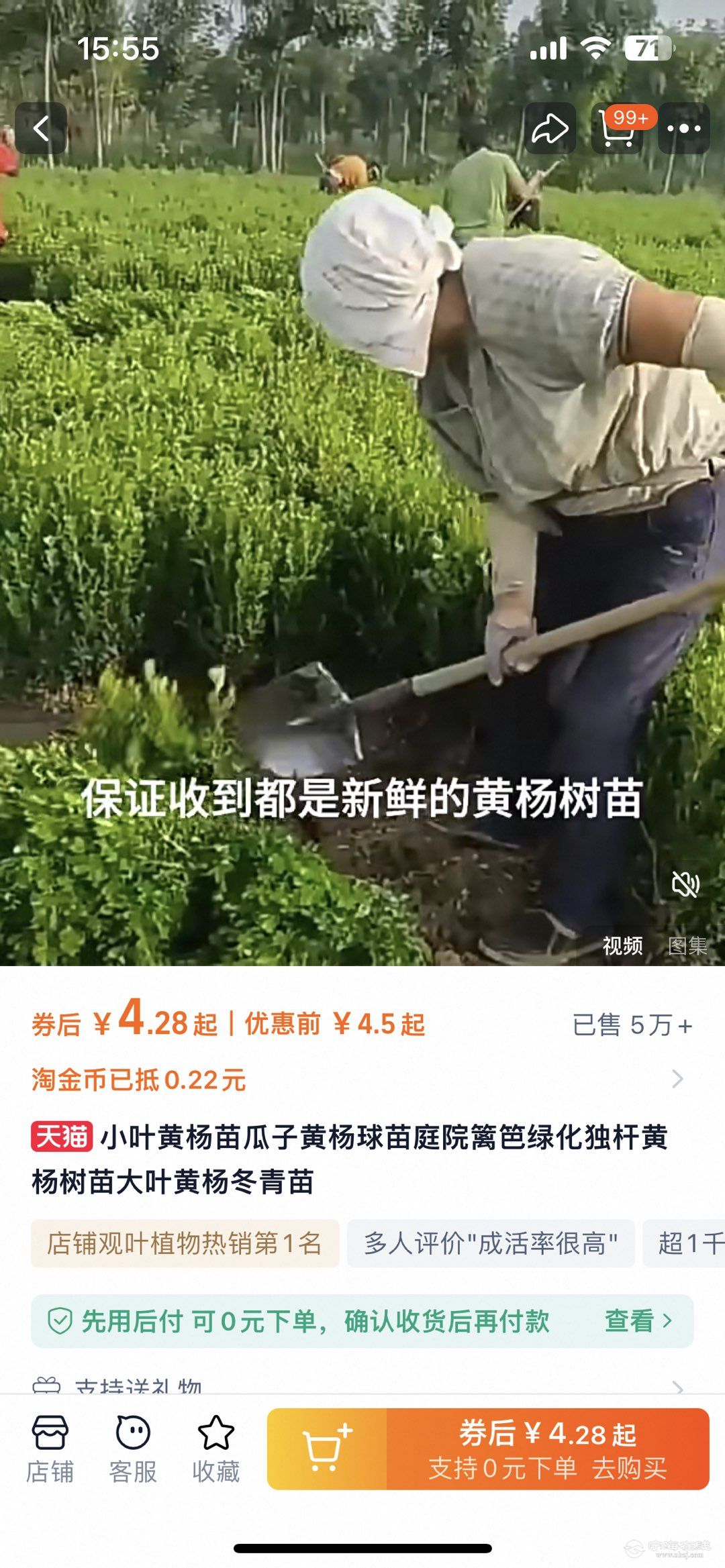725x1568 pixels.
Task: Tap the 店铺观叶植物热销第1名 chip
Action: pos(185,1243)
